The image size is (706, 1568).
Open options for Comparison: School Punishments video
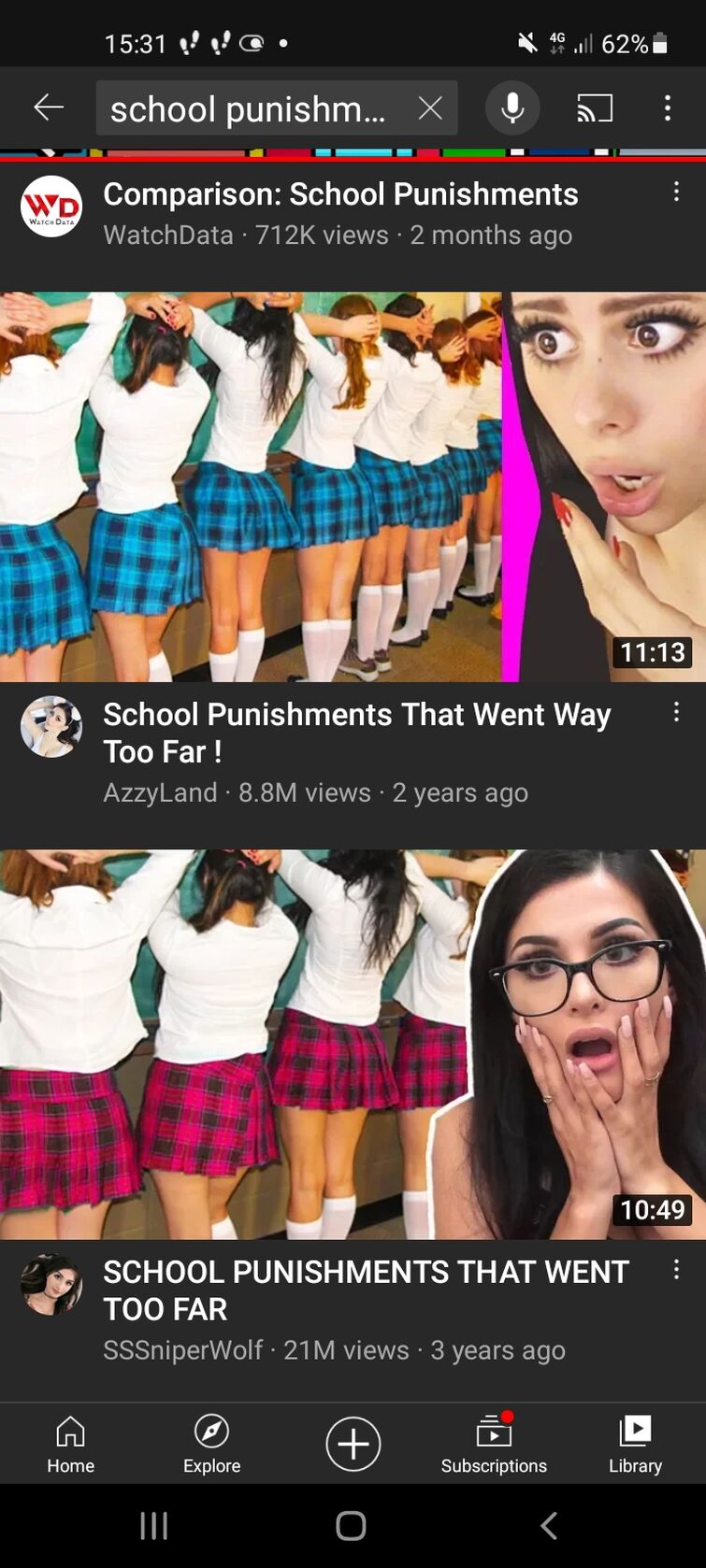(675, 192)
